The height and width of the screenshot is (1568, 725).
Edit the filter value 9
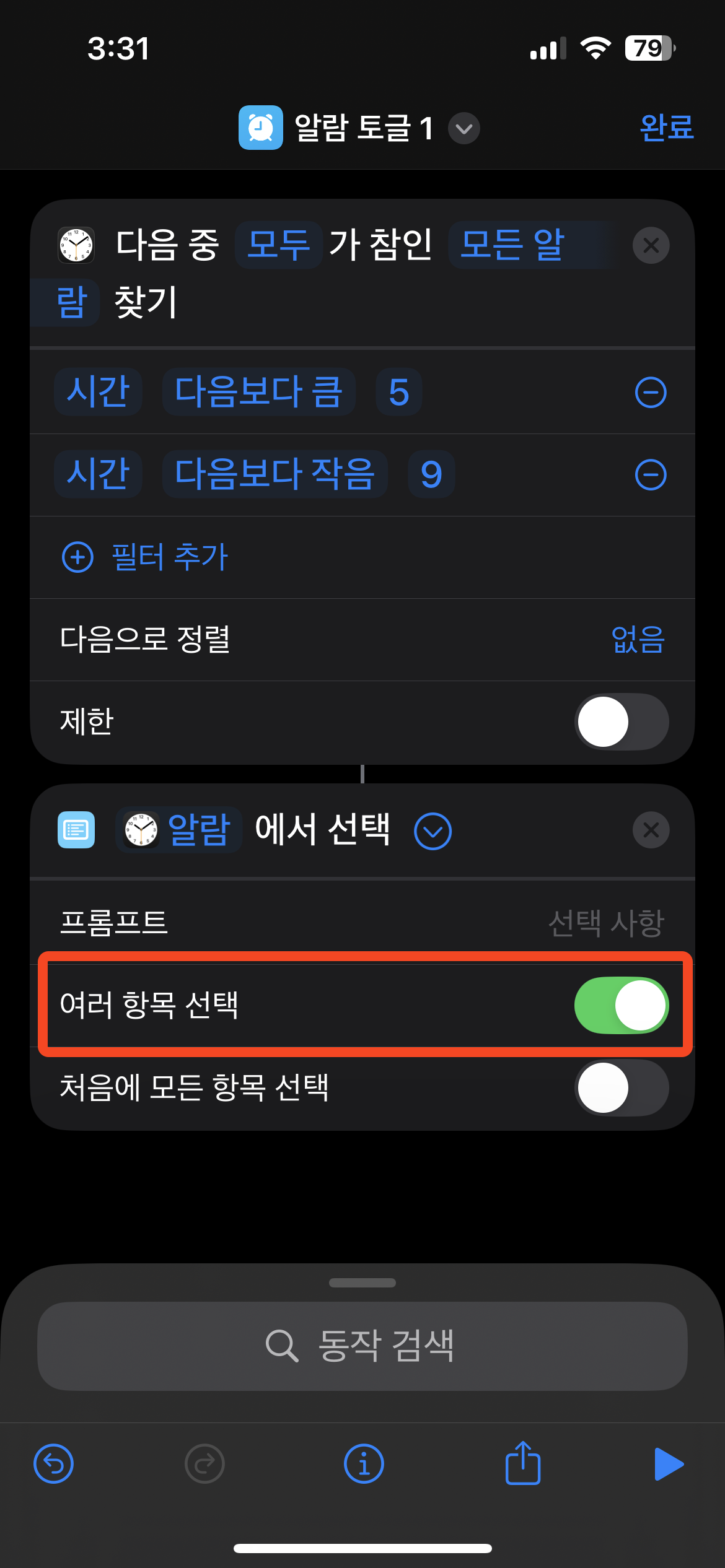click(x=431, y=475)
